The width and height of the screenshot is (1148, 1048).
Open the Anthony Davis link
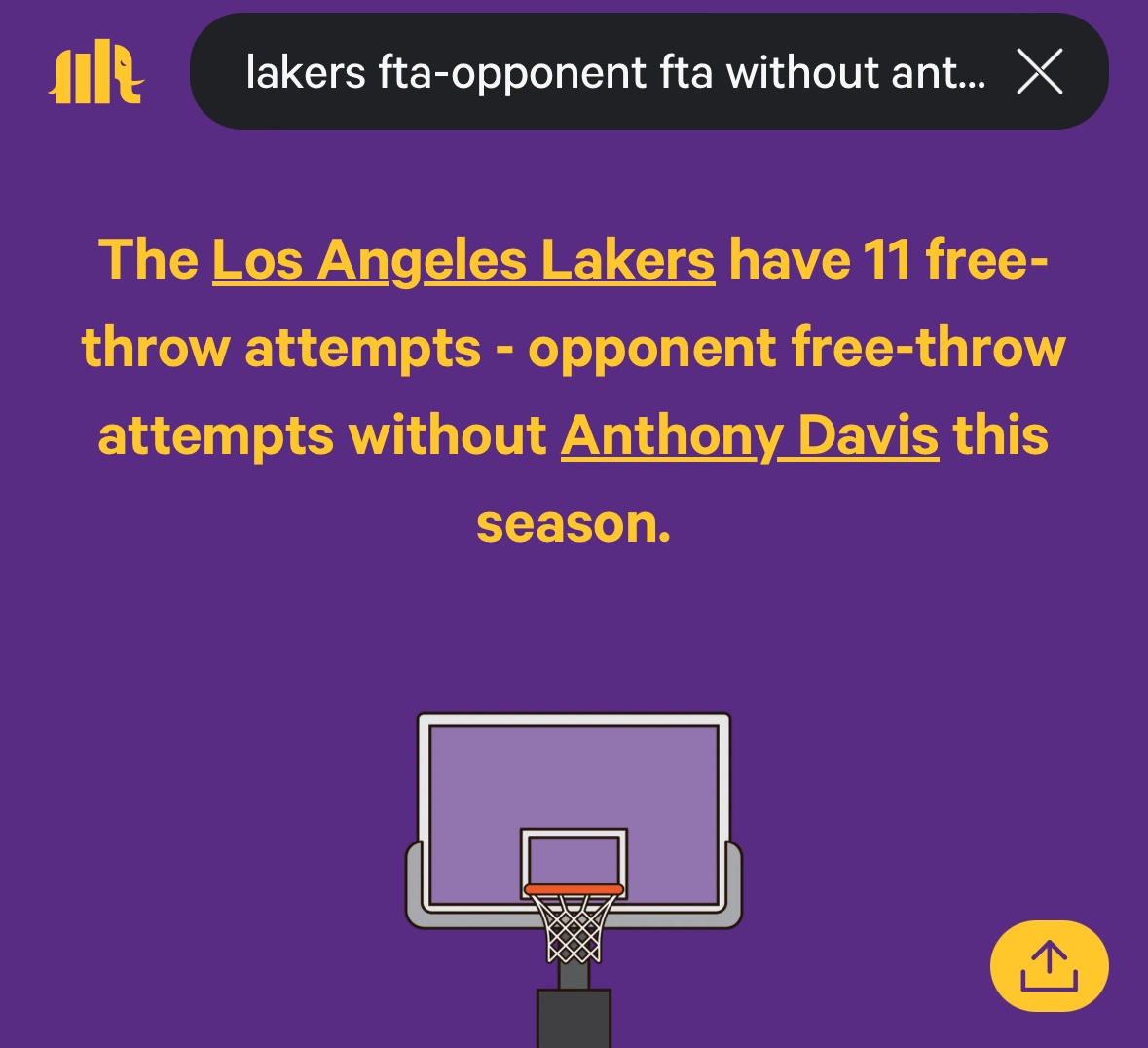[x=750, y=434]
